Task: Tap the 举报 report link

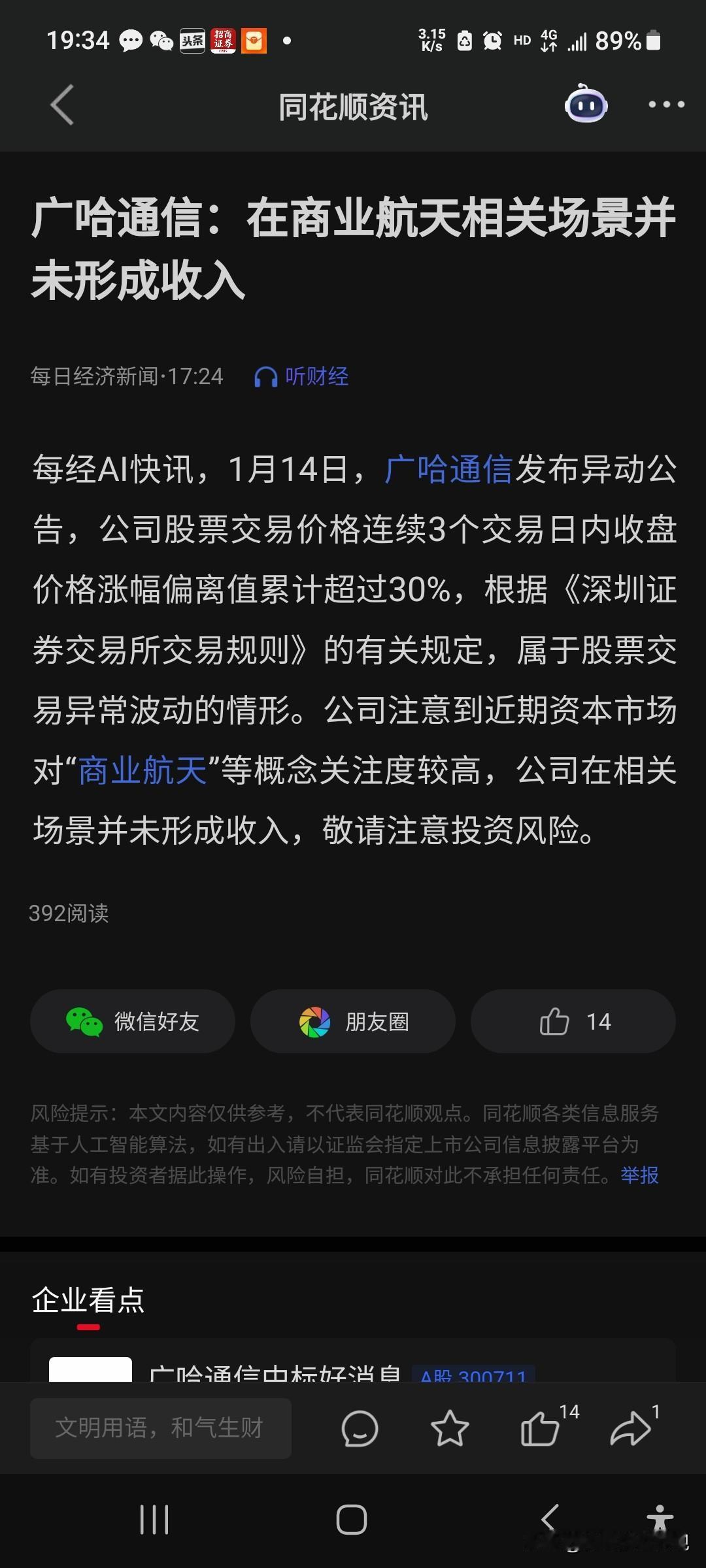Action: [639, 1176]
